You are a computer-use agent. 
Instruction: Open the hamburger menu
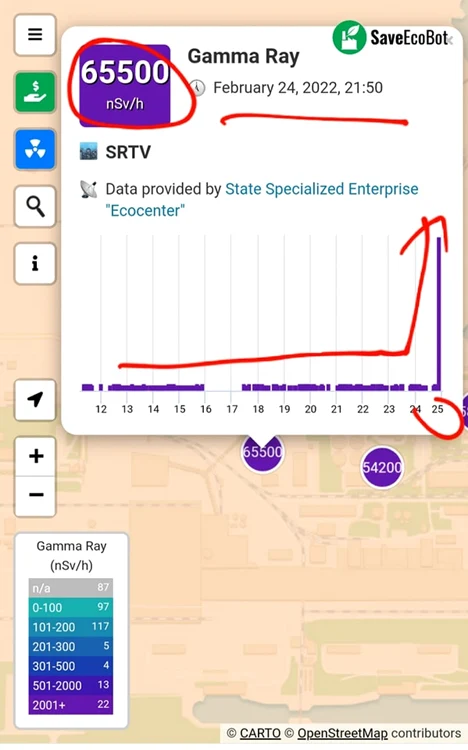(35, 35)
